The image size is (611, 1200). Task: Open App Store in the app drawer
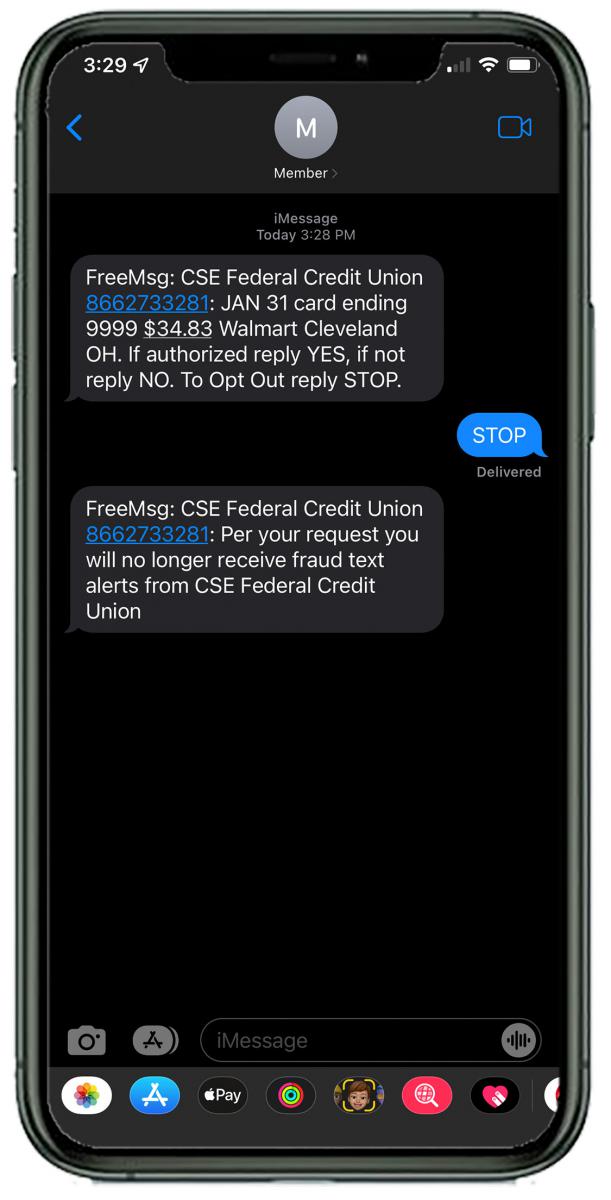[x=155, y=1096]
